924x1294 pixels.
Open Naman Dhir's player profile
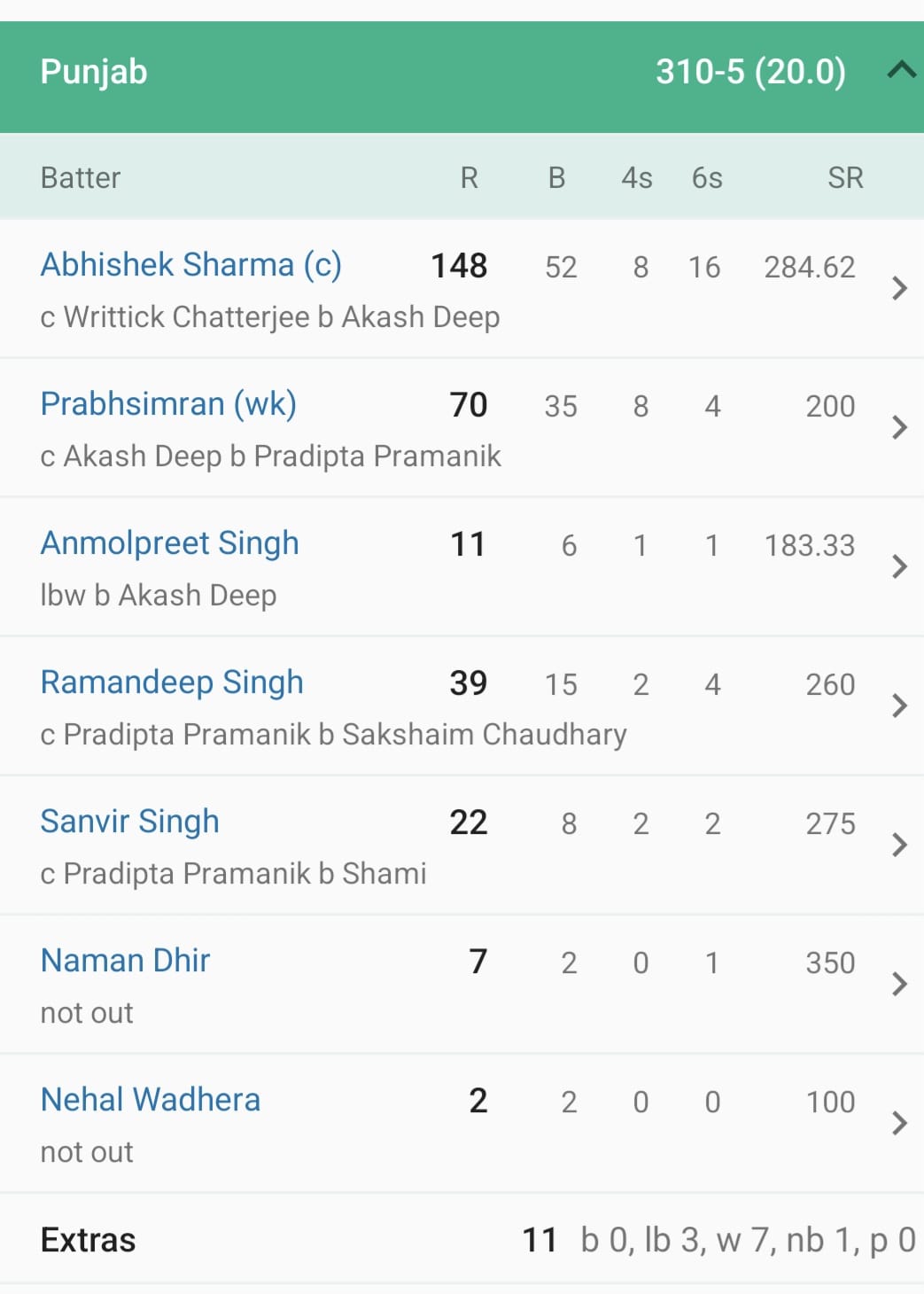[125, 960]
